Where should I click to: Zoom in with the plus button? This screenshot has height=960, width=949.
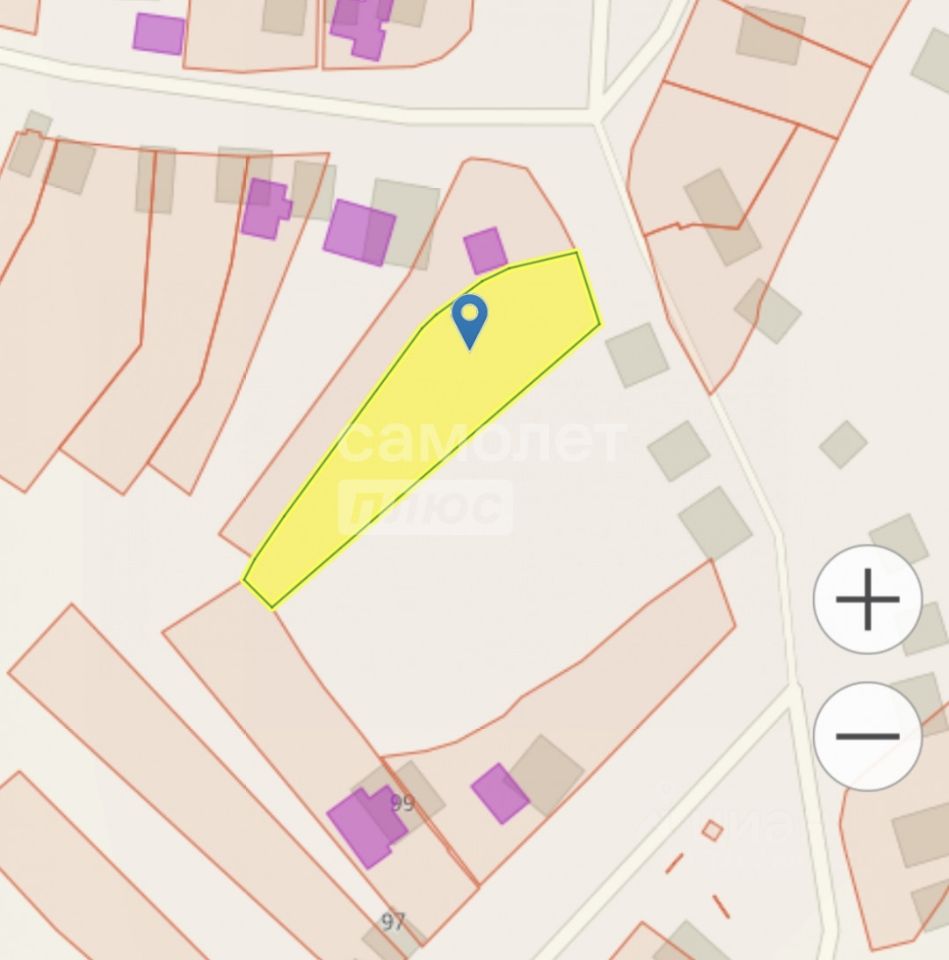(867, 600)
